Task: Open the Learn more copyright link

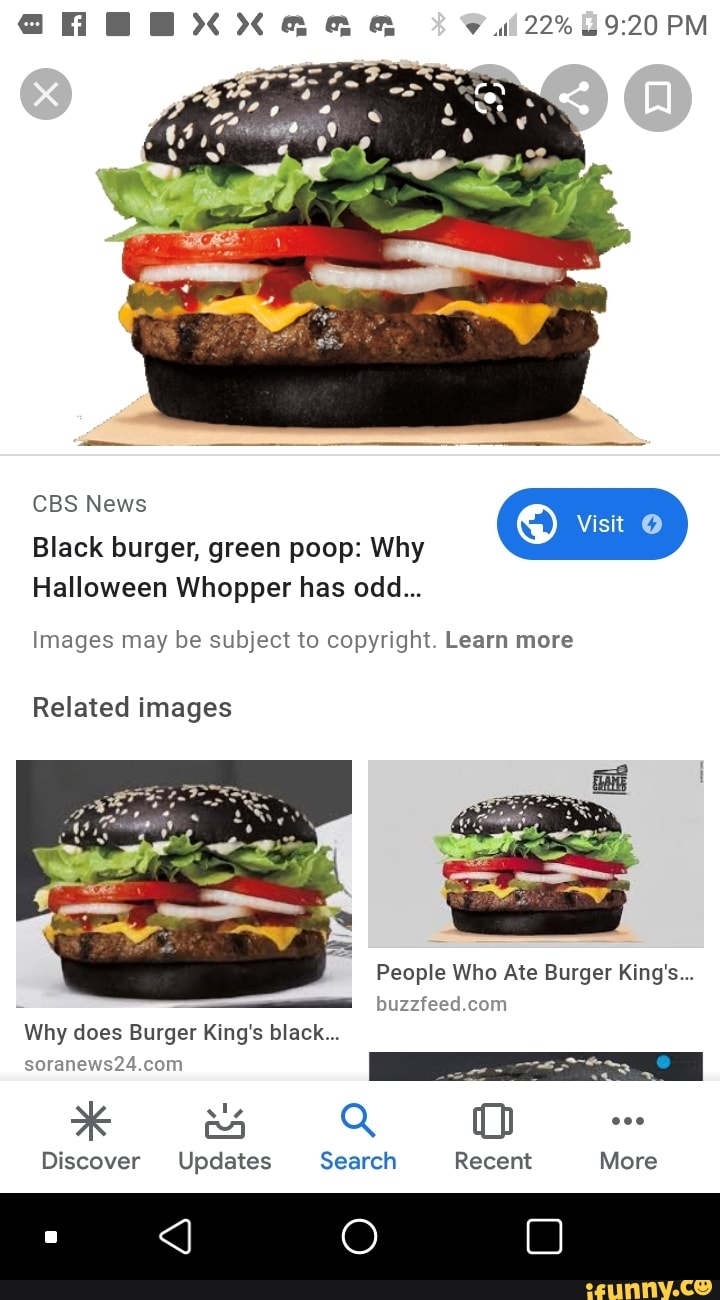Action: (x=510, y=639)
